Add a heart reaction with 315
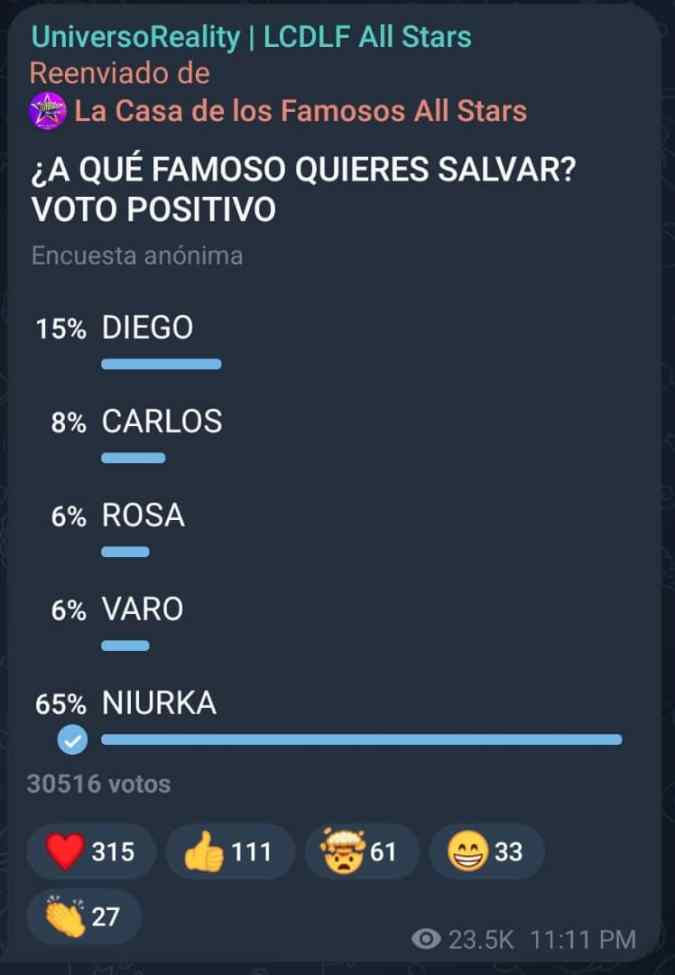675x975 pixels. 91,852
